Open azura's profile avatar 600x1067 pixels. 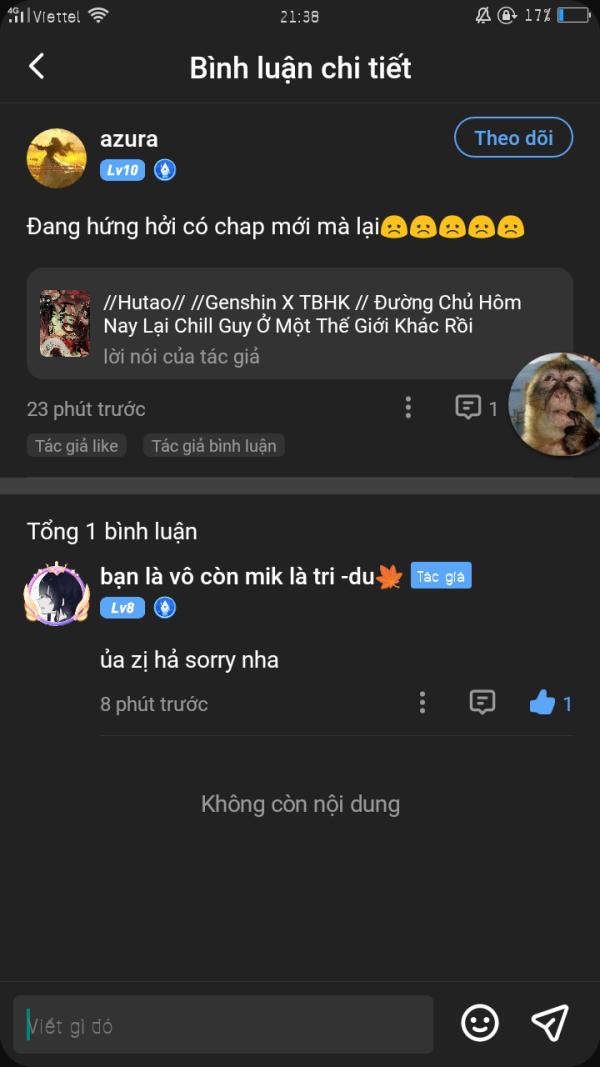(56, 158)
